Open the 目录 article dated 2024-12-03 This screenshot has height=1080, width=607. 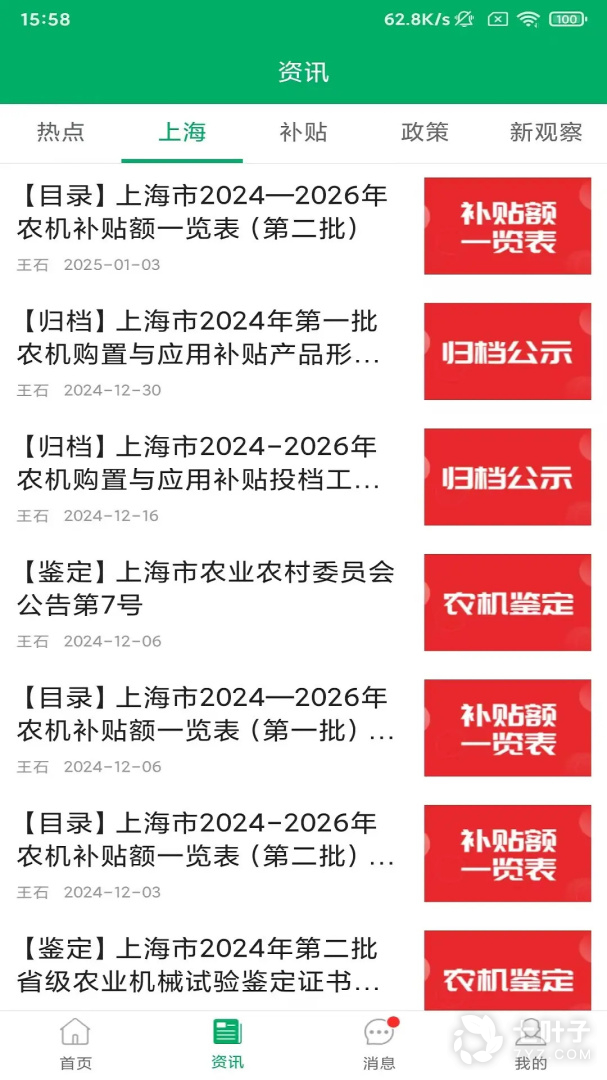click(x=303, y=853)
